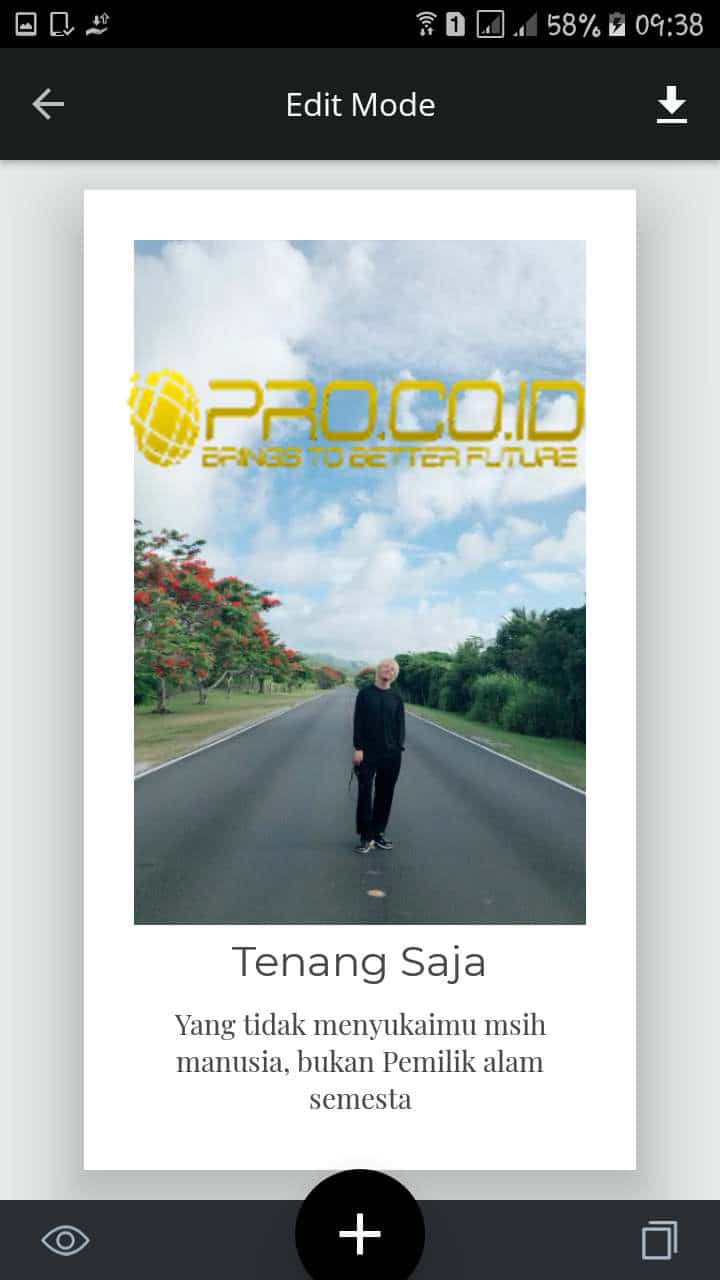Download the design

pos(671,104)
